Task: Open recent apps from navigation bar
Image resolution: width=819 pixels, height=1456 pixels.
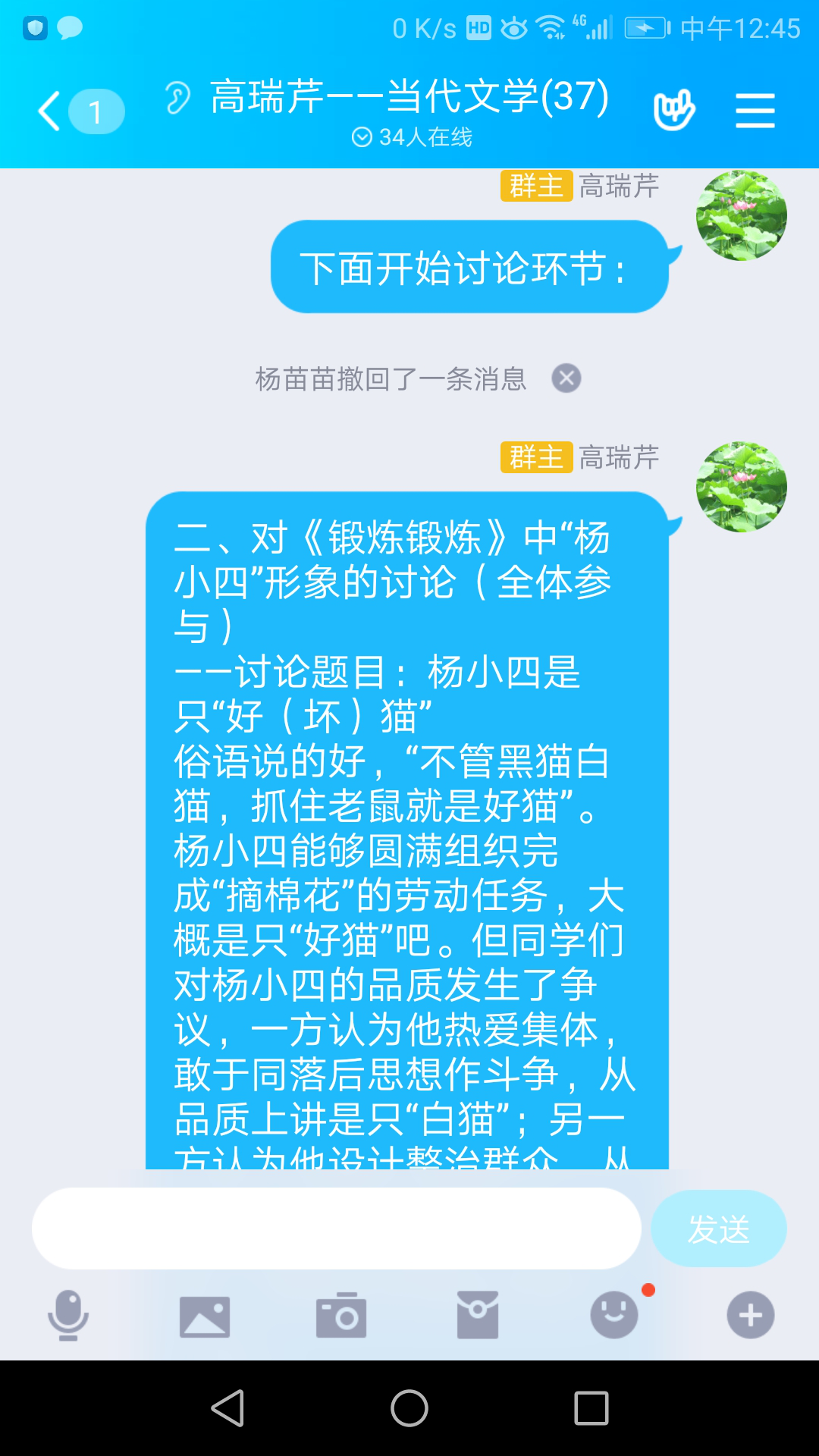Action: pyautogui.click(x=591, y=1408)
